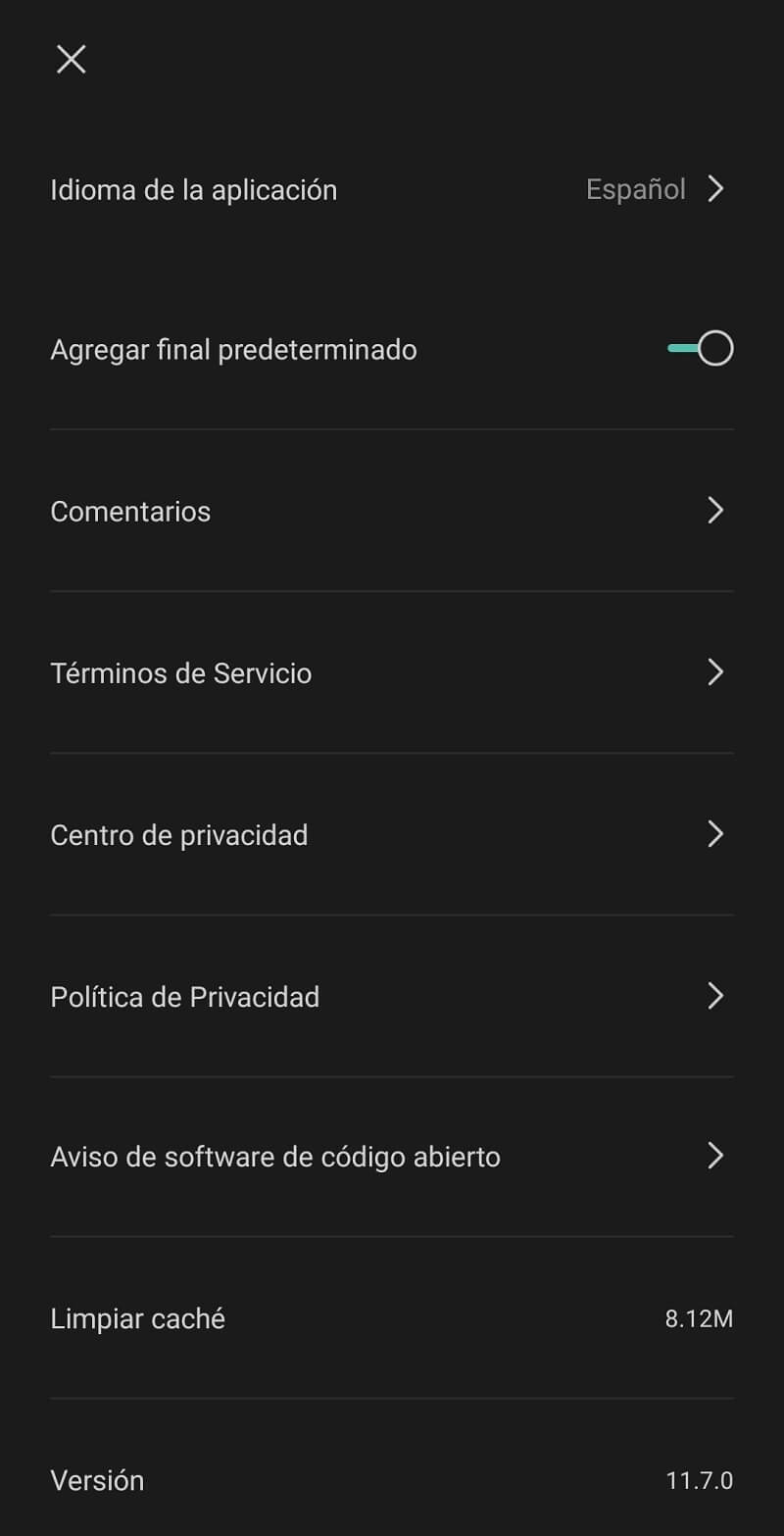View the Términos de Servicio page
Image resolution: width=784 pixels, height=1536 pixels.
click(392, 672)
